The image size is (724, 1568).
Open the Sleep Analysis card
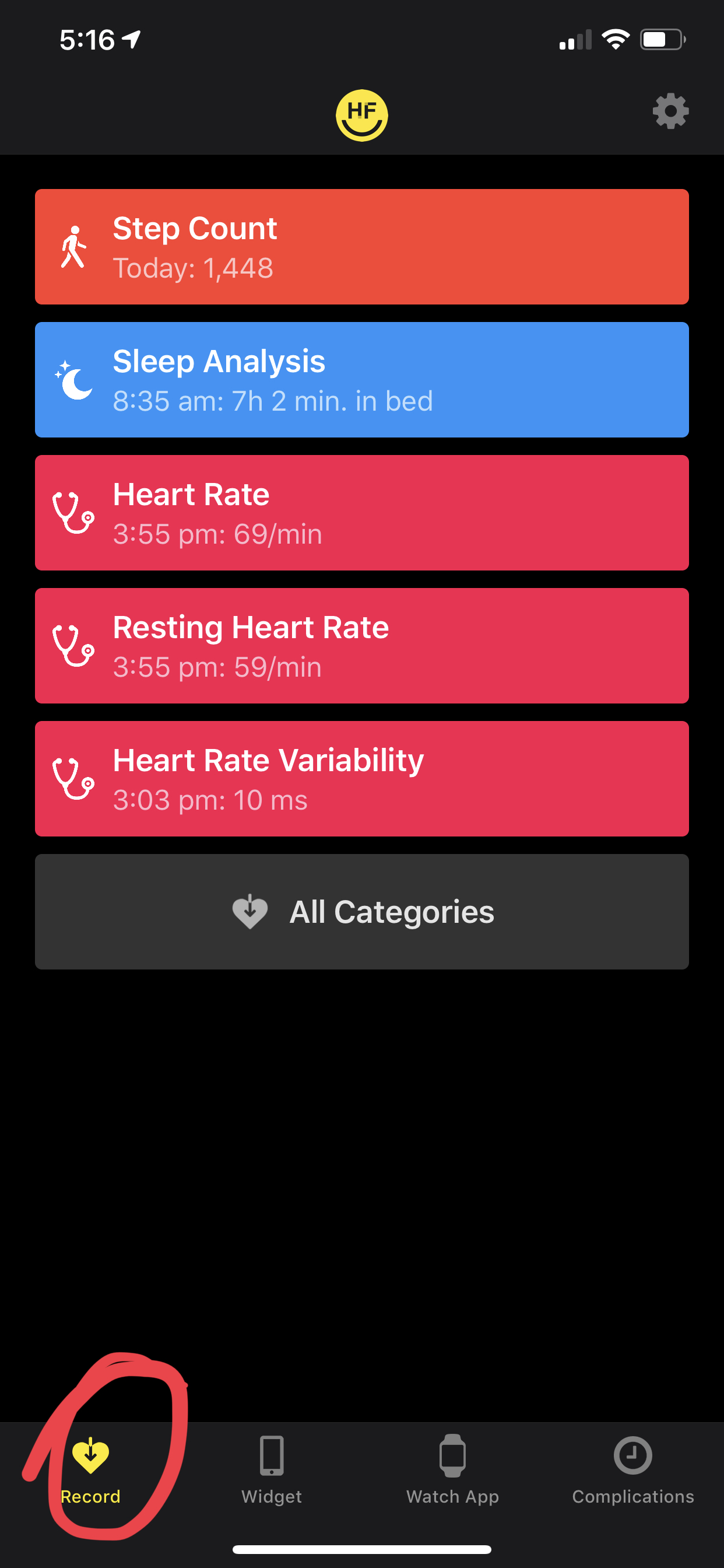pyautogui.click(x=361, y=379)
